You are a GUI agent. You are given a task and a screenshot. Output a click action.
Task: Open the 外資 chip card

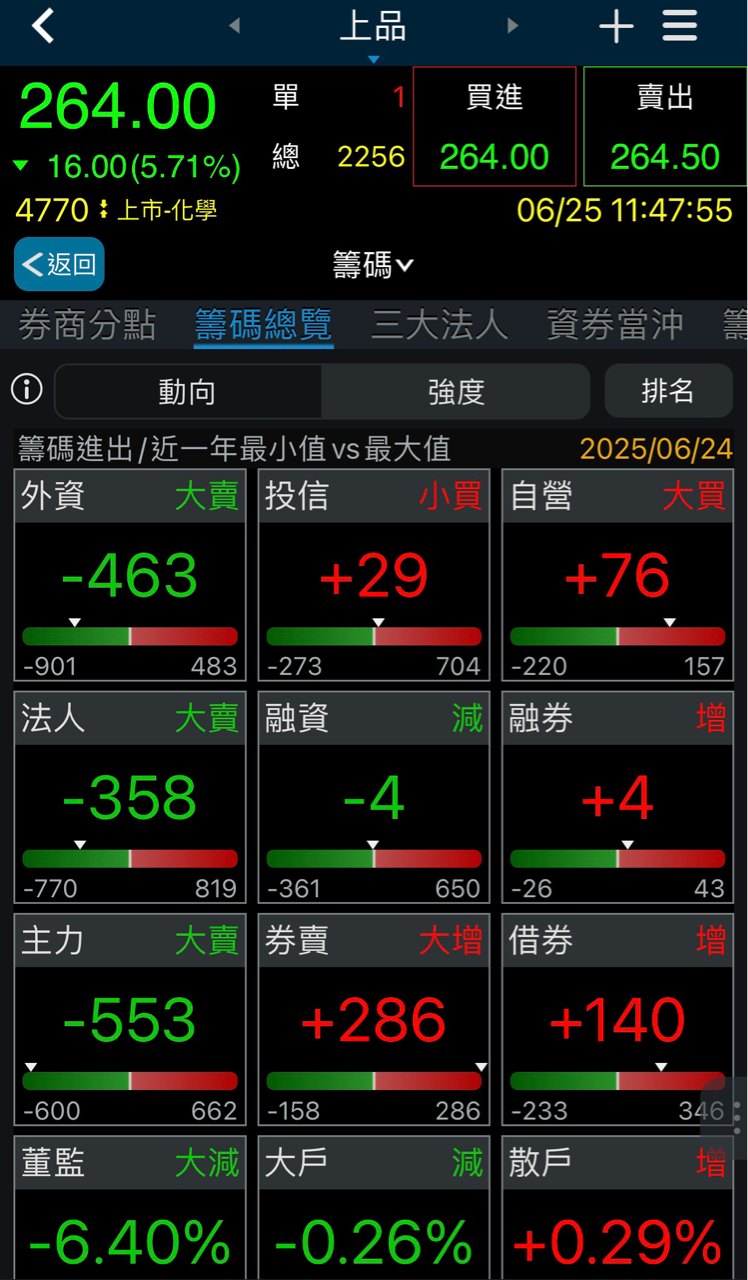tap(130, 575)
